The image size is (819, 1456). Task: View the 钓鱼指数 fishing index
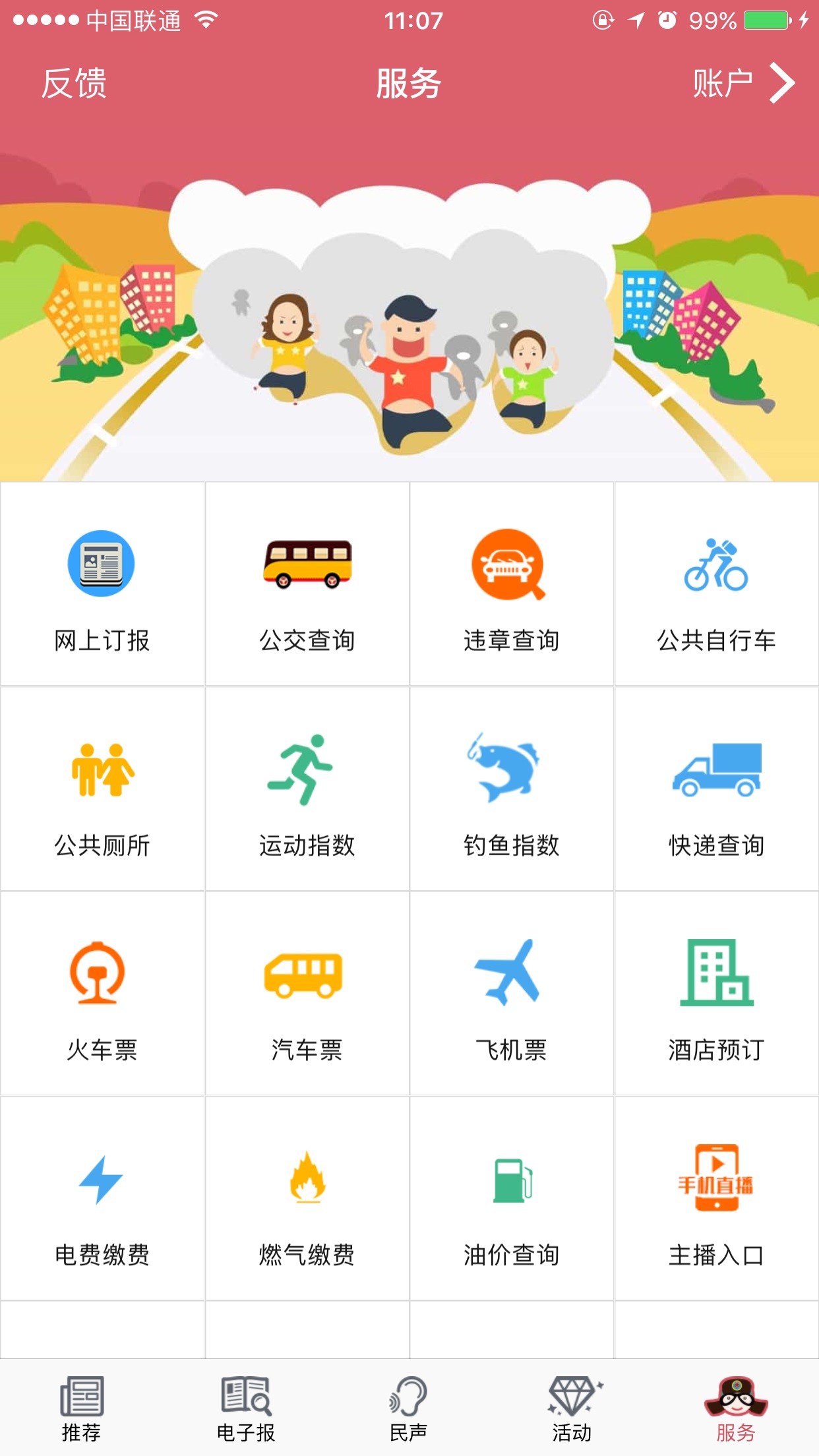(x=512, y=790)
